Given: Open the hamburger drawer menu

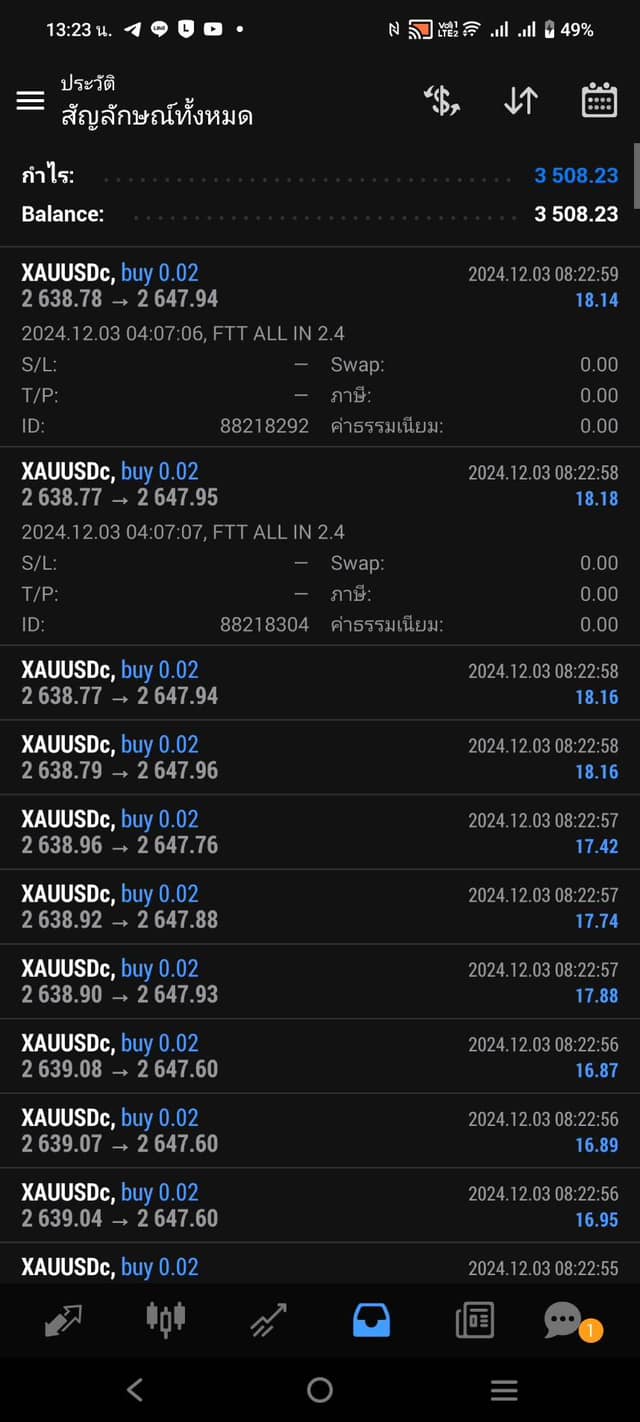Looking at the screenshot, I should (30, 100).
